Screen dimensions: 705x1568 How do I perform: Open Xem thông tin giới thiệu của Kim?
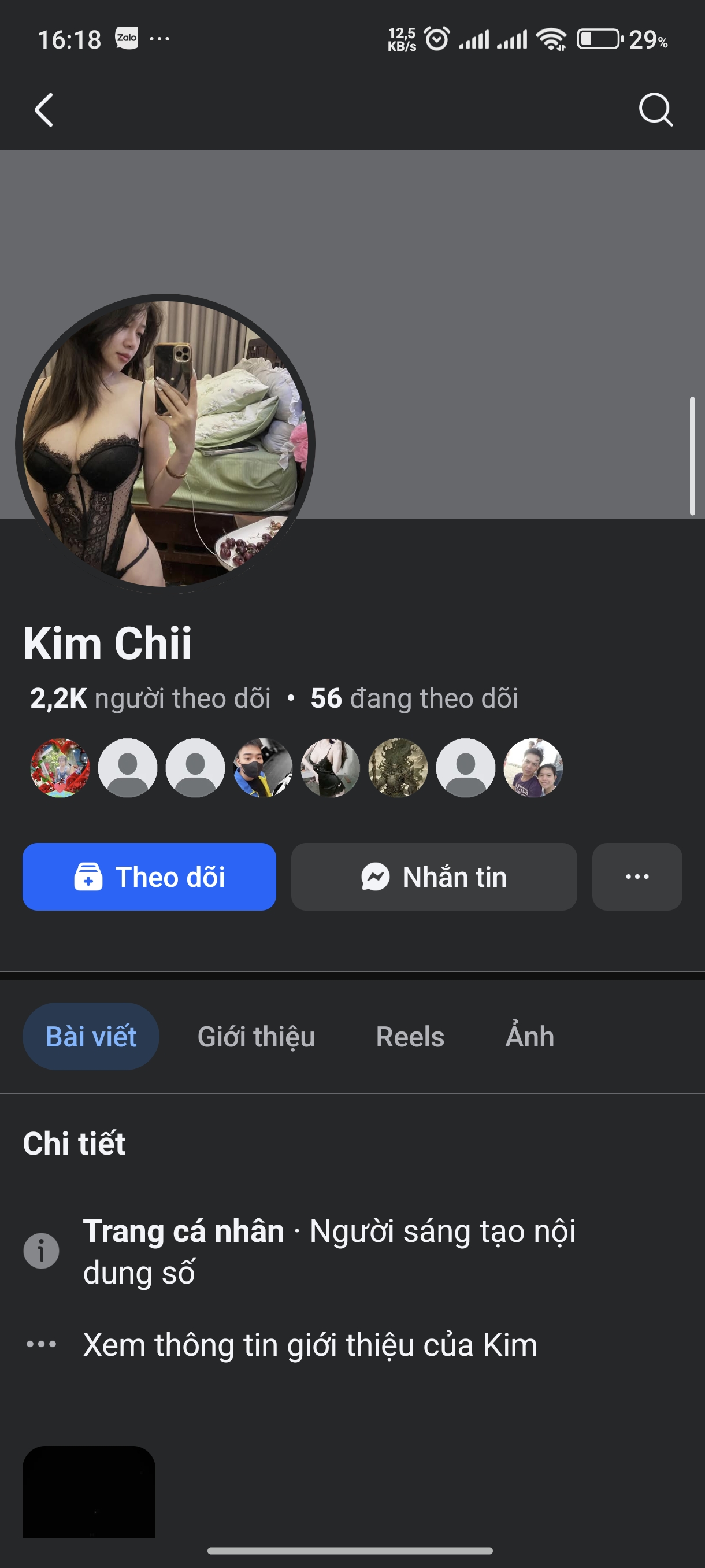(x=310, y=1345)
